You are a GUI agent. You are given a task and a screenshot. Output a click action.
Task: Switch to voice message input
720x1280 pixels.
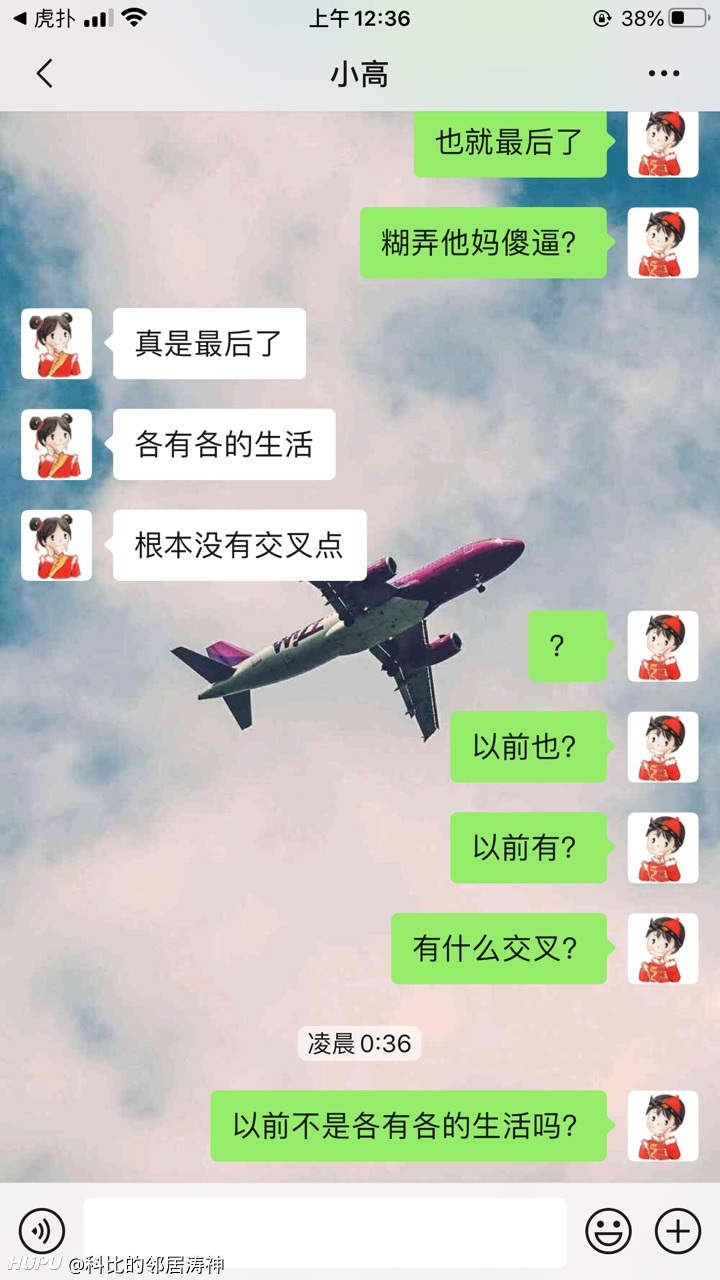click(41, 1231)
